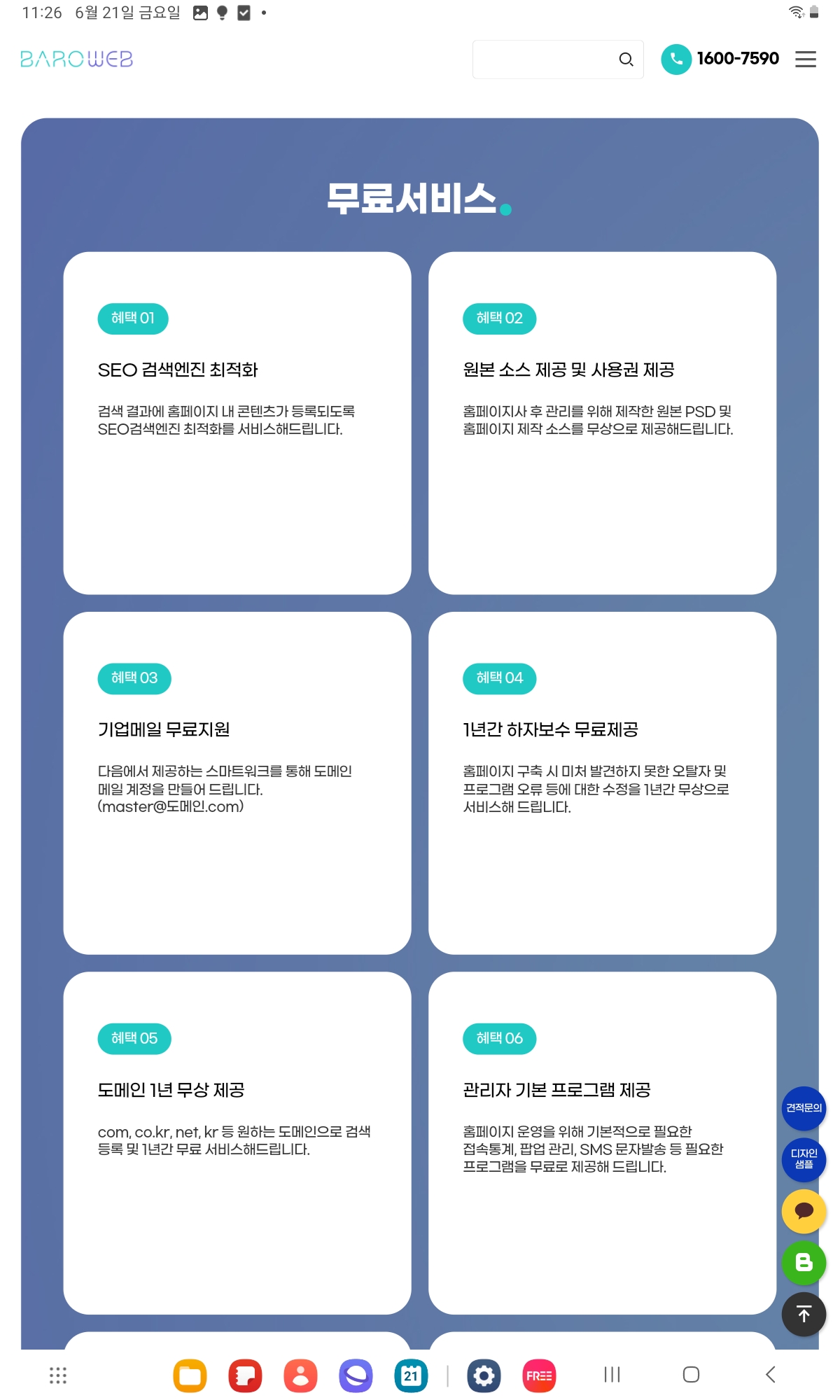Viewport: 840px width, 1400px height.
Task: Open the calendar app in the taskbar
Action: click(411, 1375)
